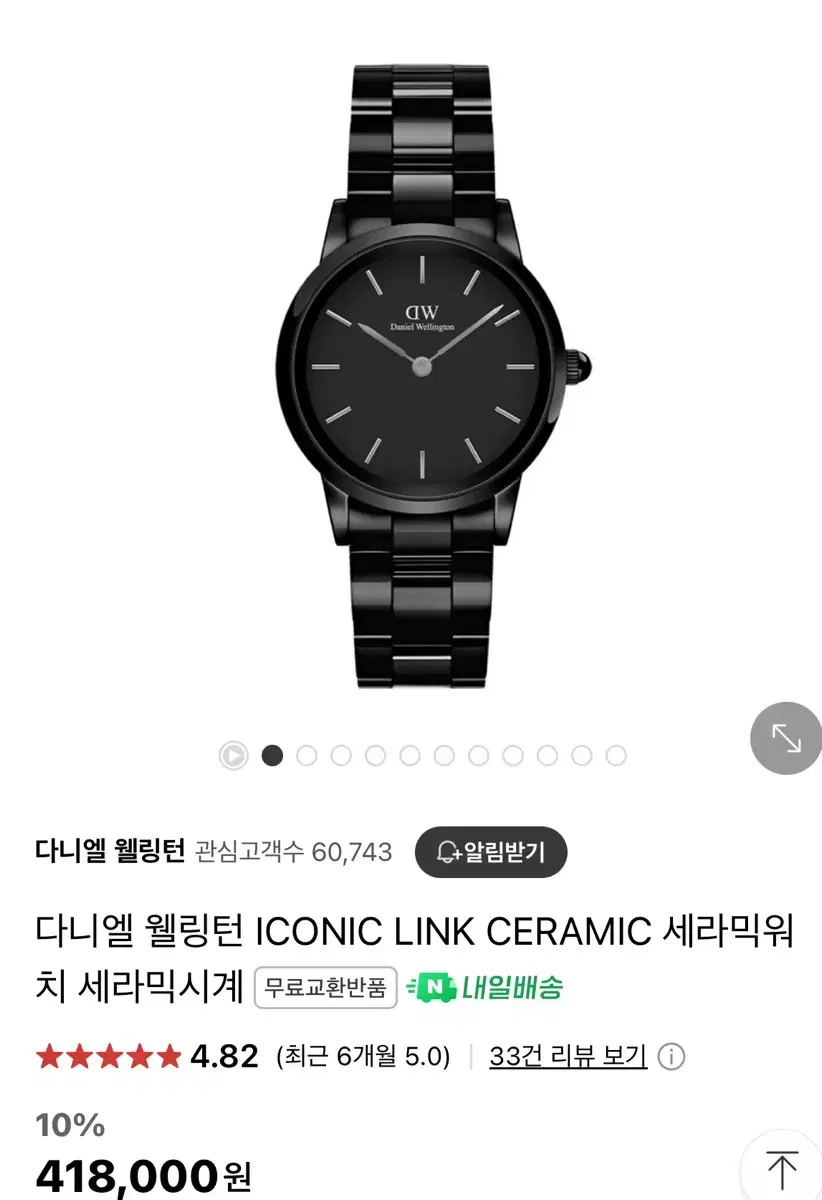The width and height of the screenshot is (822, 1200).
Task: Click the red star rating icons
Action: point(110,1054)
